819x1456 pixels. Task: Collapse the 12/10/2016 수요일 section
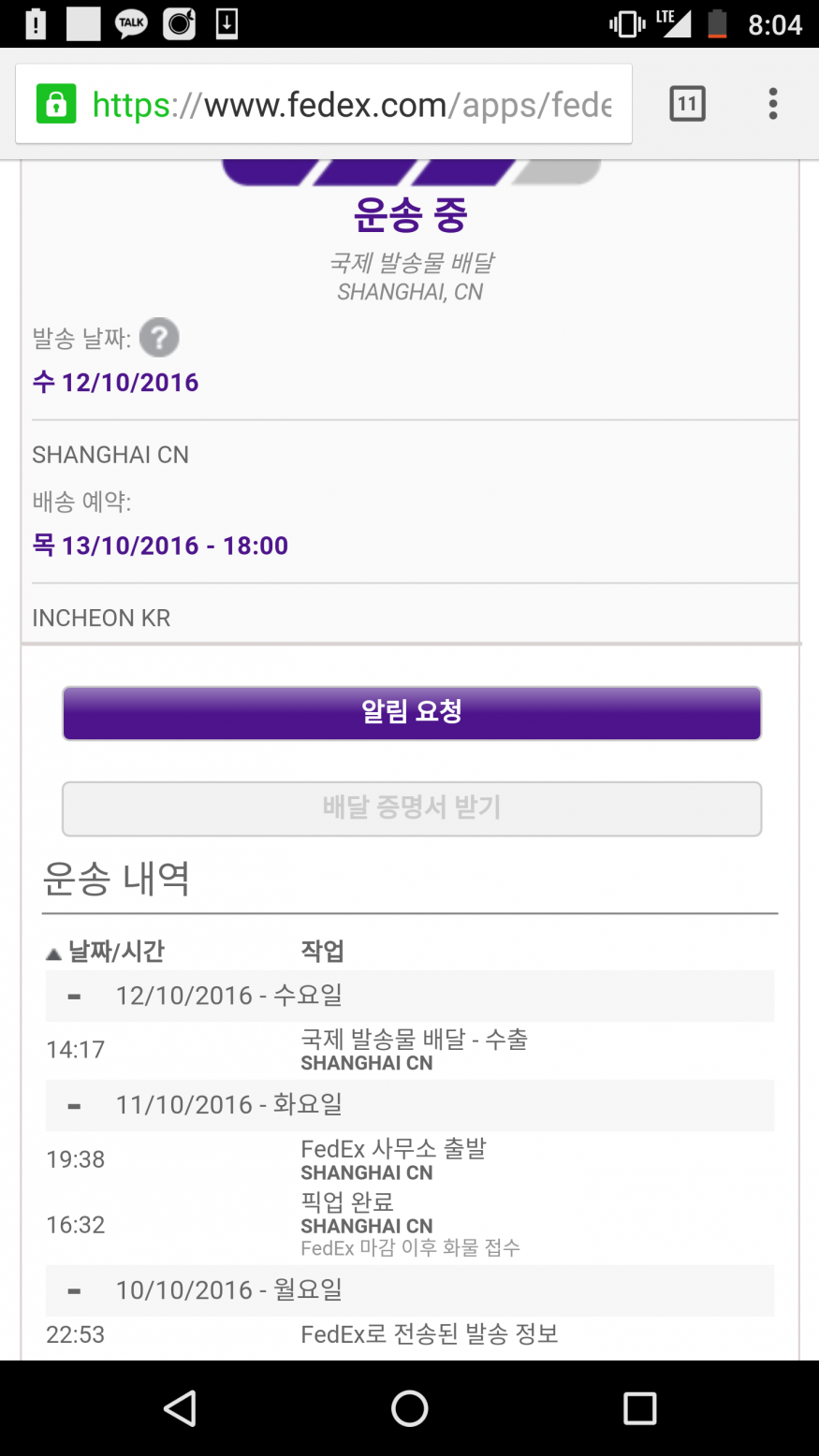point(75,997)
